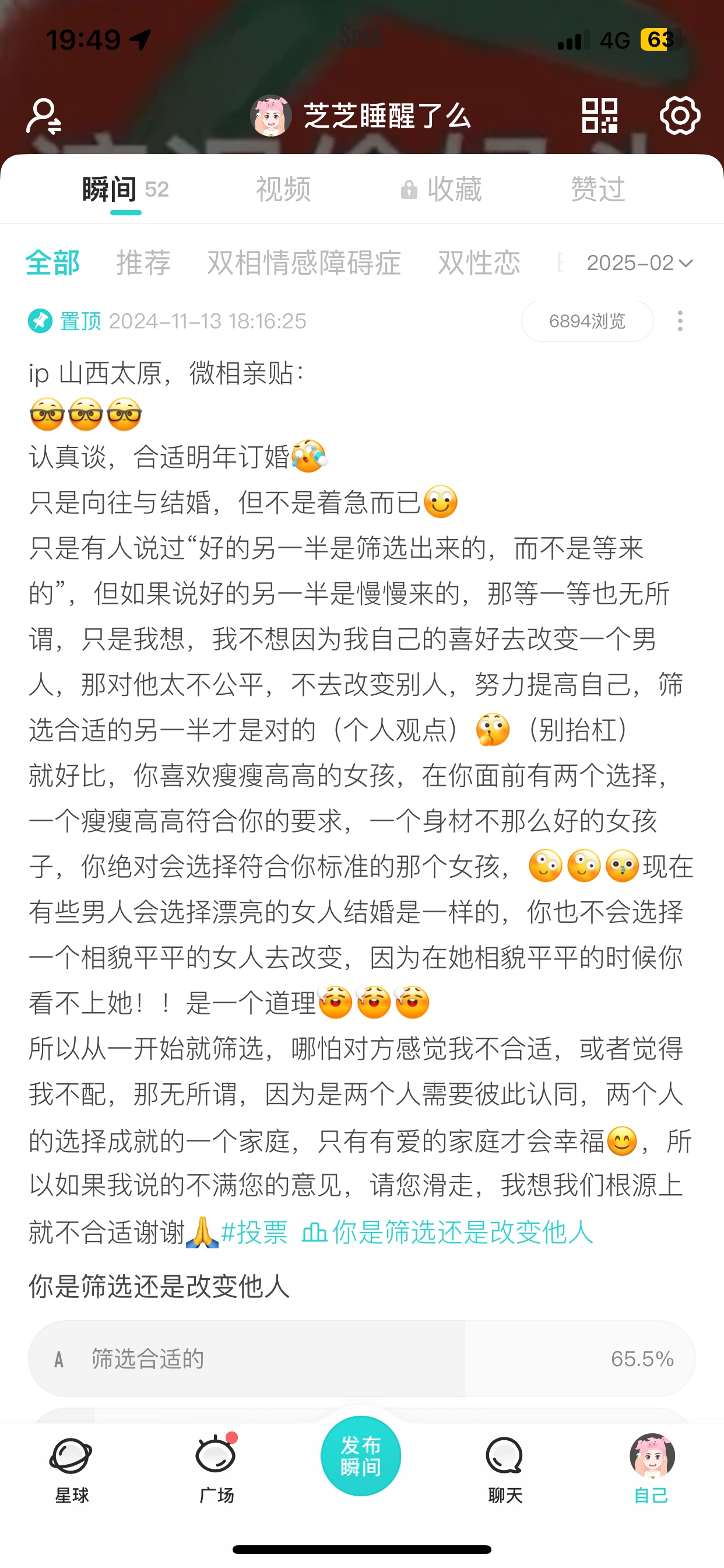Go to the 广场 tab
The image size is (724, 1568).
pyautogui.click(x=216, y=1468)
